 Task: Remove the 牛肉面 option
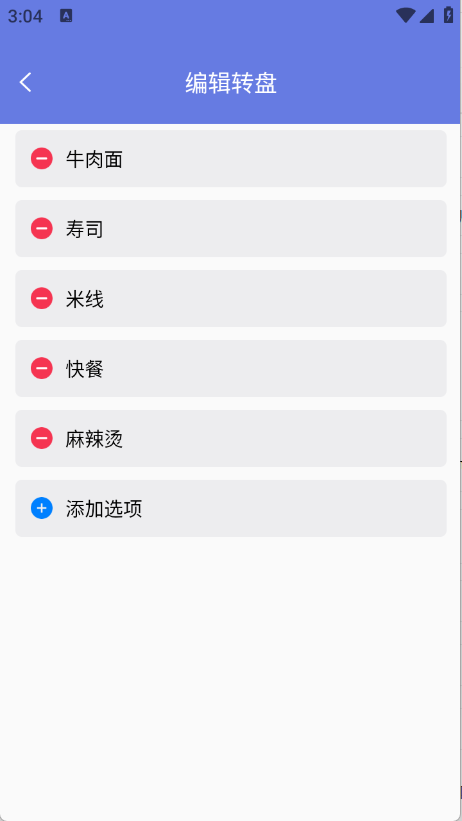click(x=41, y=158)
